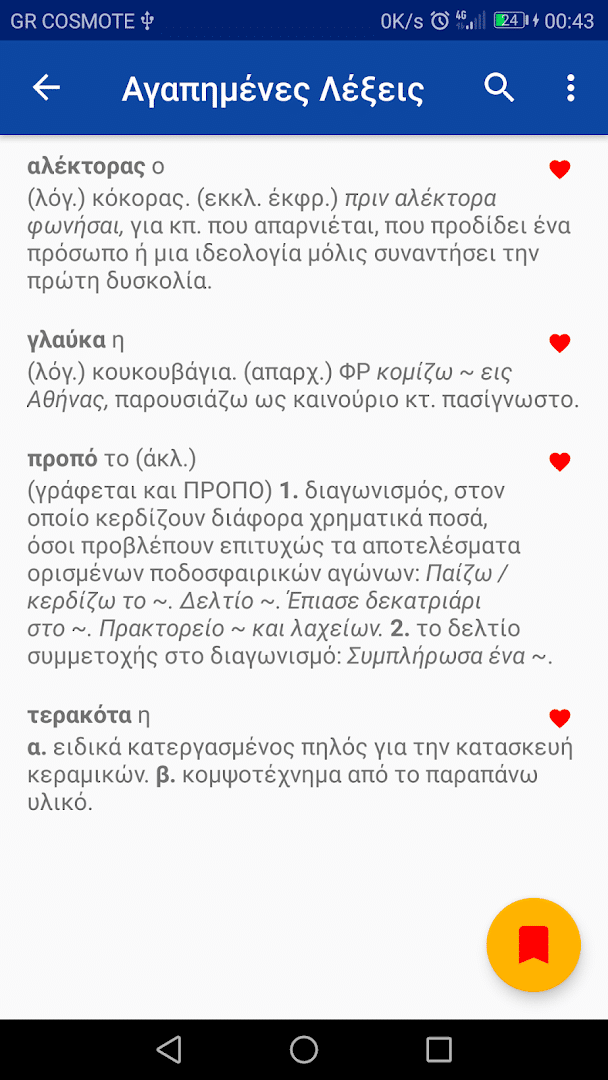Unfavorite the word αλέκτορας

560,169
